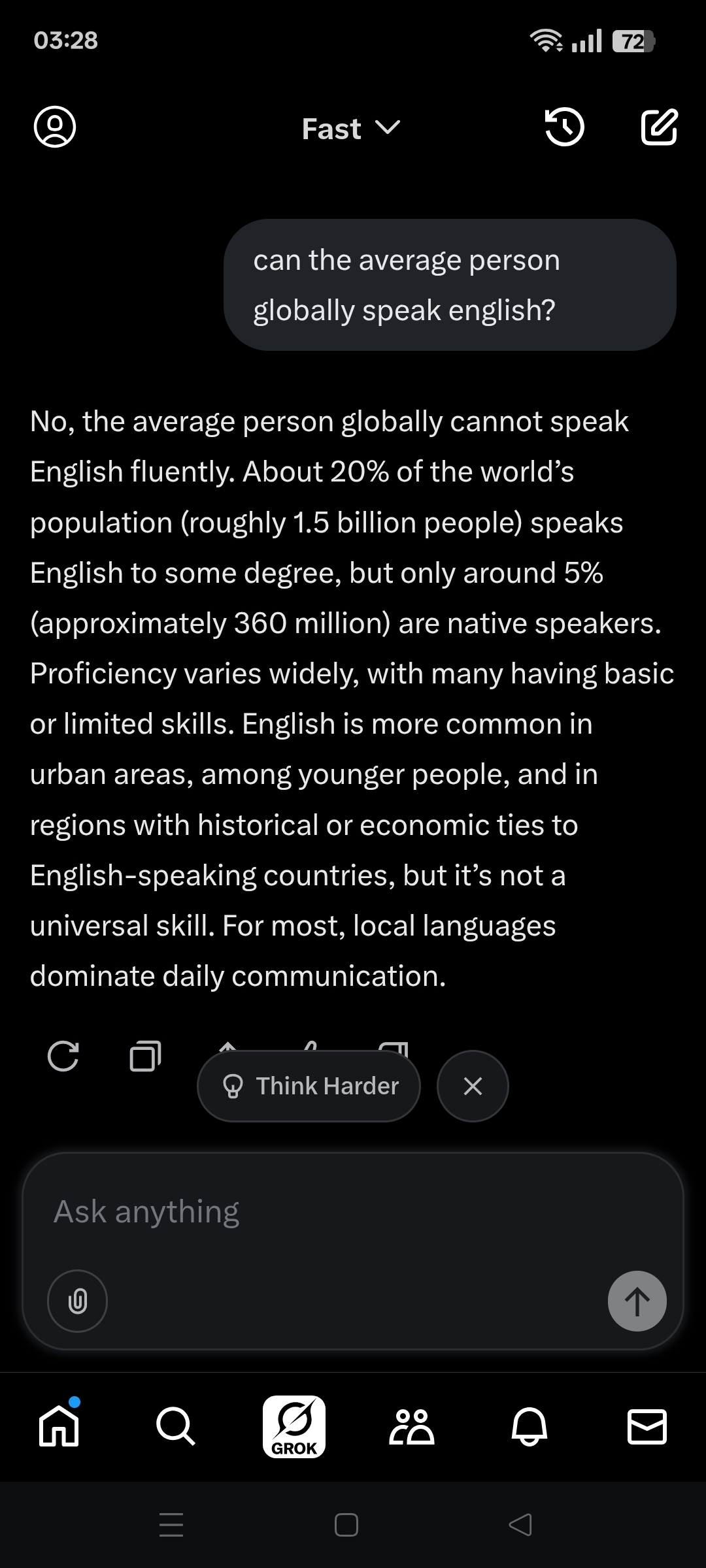The image size is (706, 1568).
Task: Select the Grok tab
Action: coord(294,1426)
